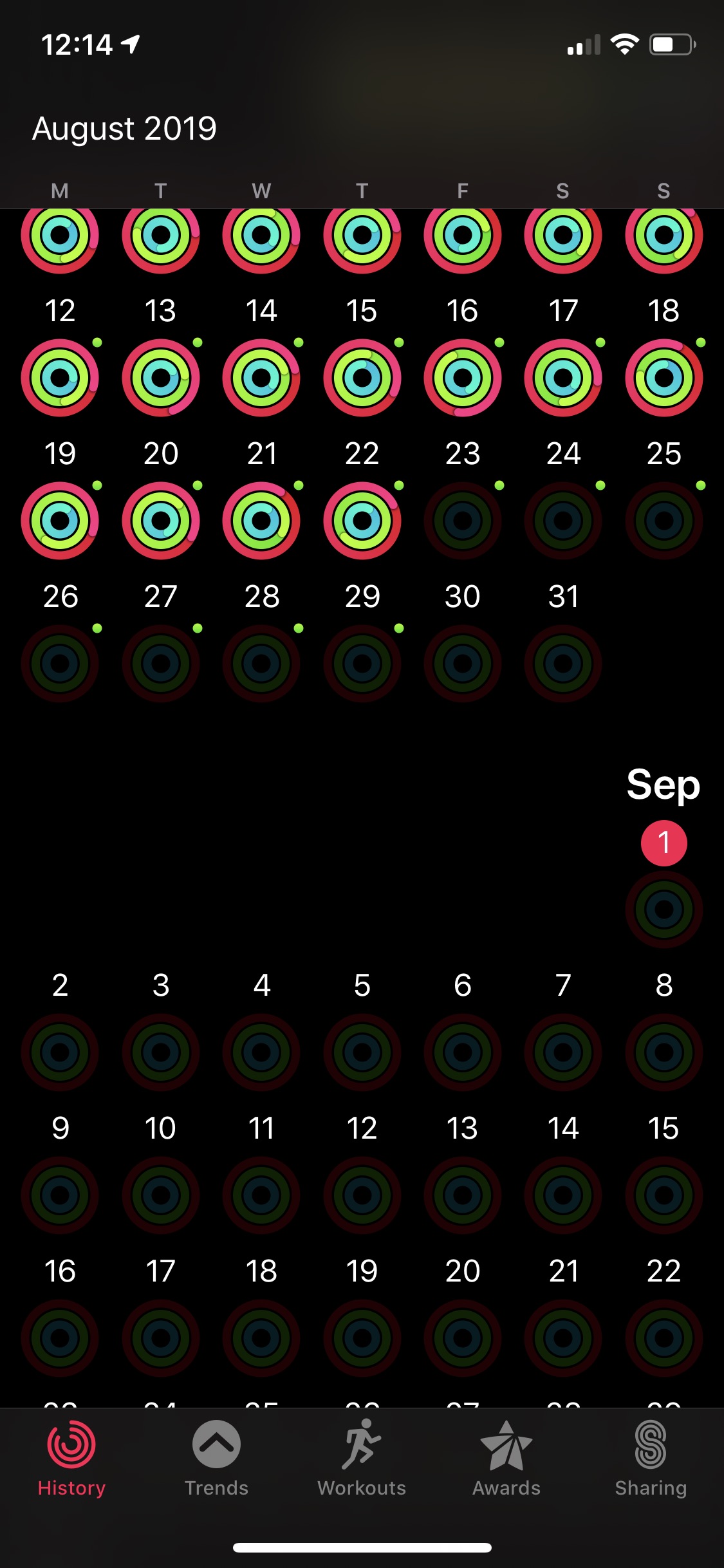The height and width of the screenshot is (1568, 724).
Task: Select the History tab
Action: tap(71, 1459)
